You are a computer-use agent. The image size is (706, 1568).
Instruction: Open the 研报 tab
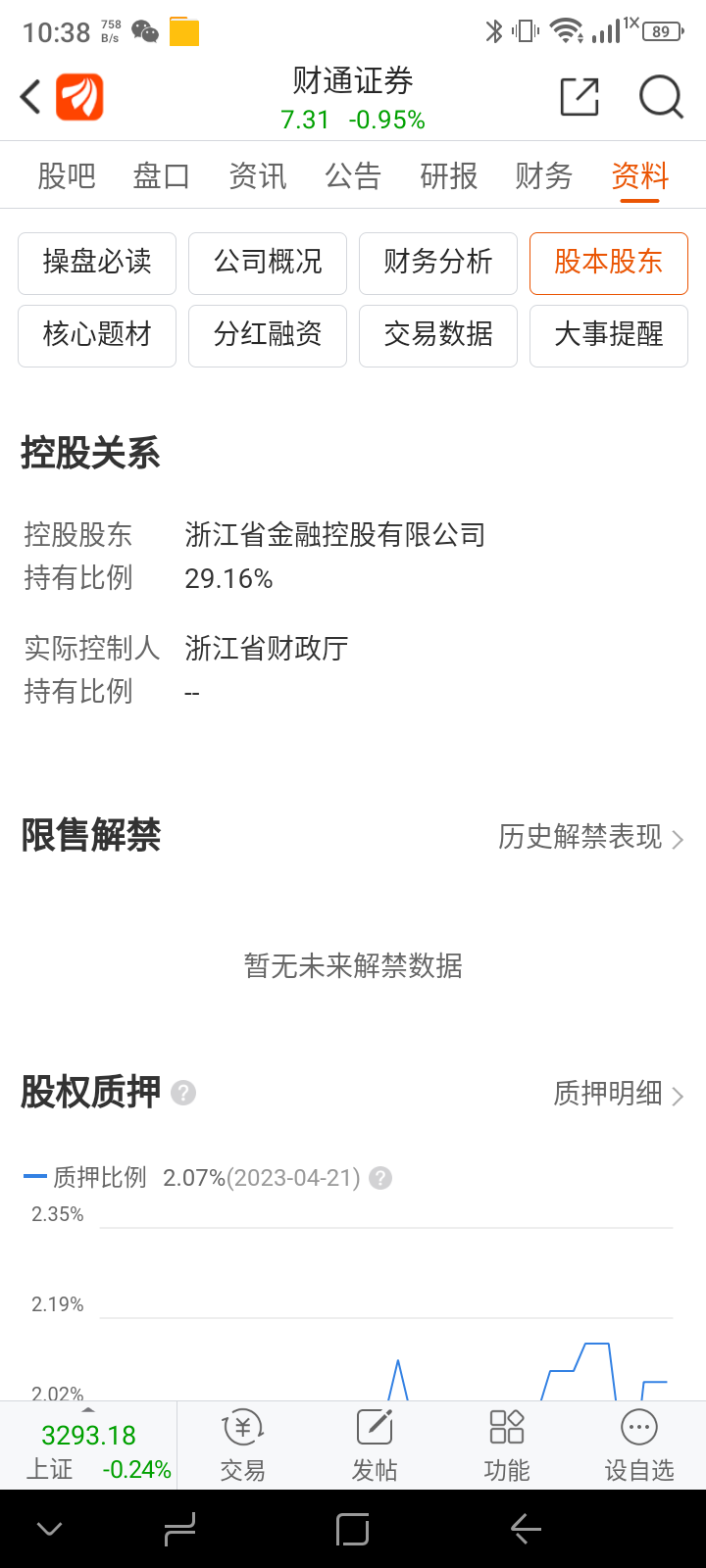point(449,176)
